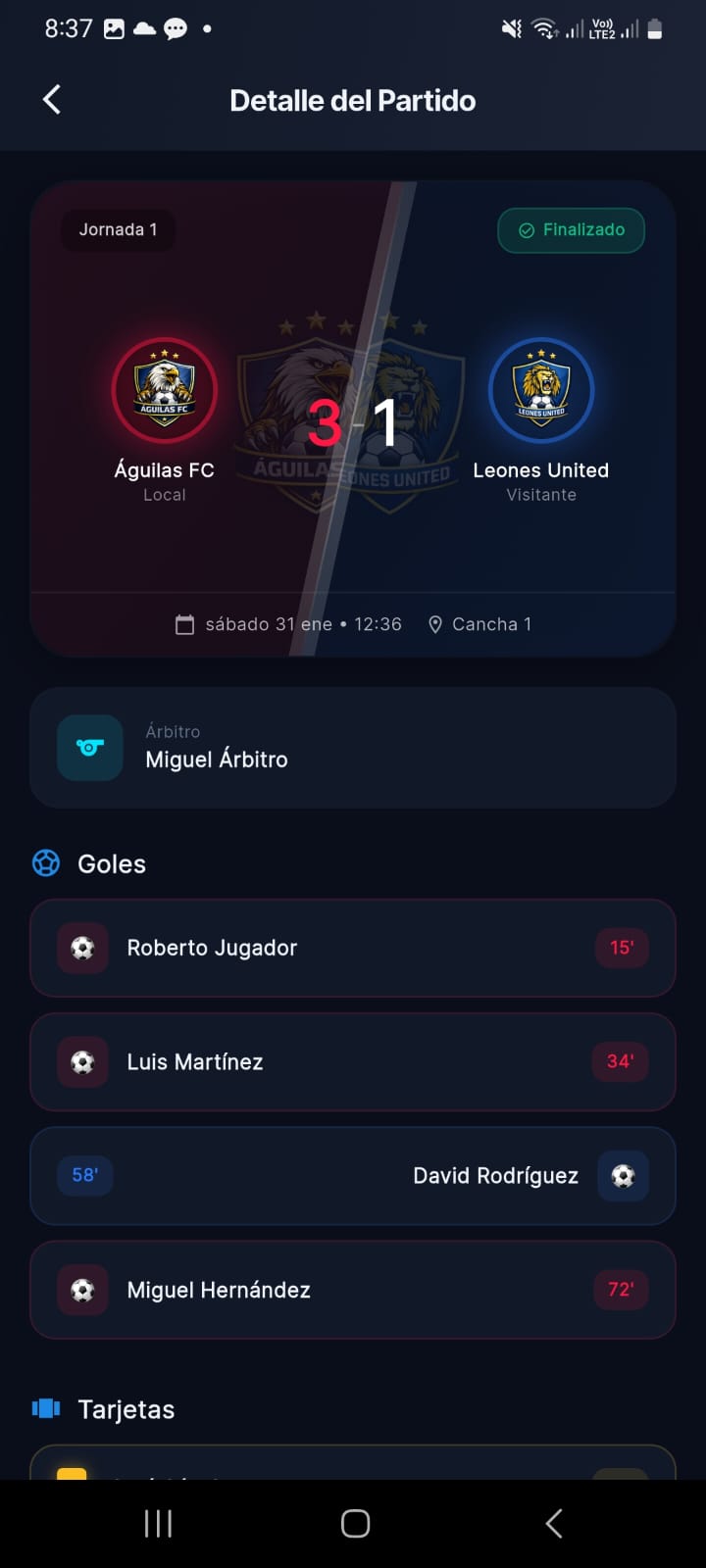Screen dimensions: 706x1568
Task: Select the Detalle del Partido title
Action: [353, 99]
